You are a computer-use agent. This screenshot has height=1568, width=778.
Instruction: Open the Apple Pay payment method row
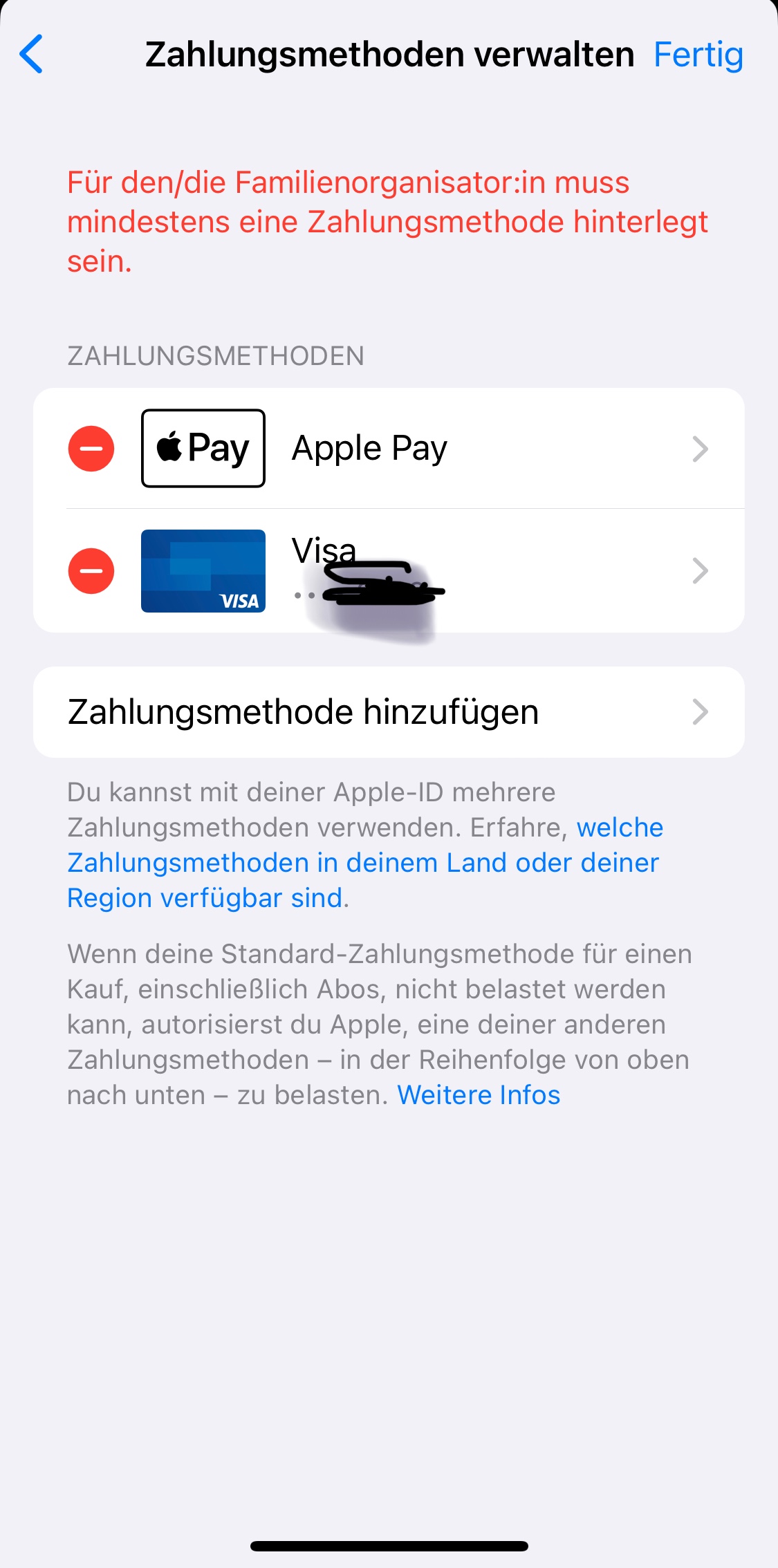coord(389,449)
